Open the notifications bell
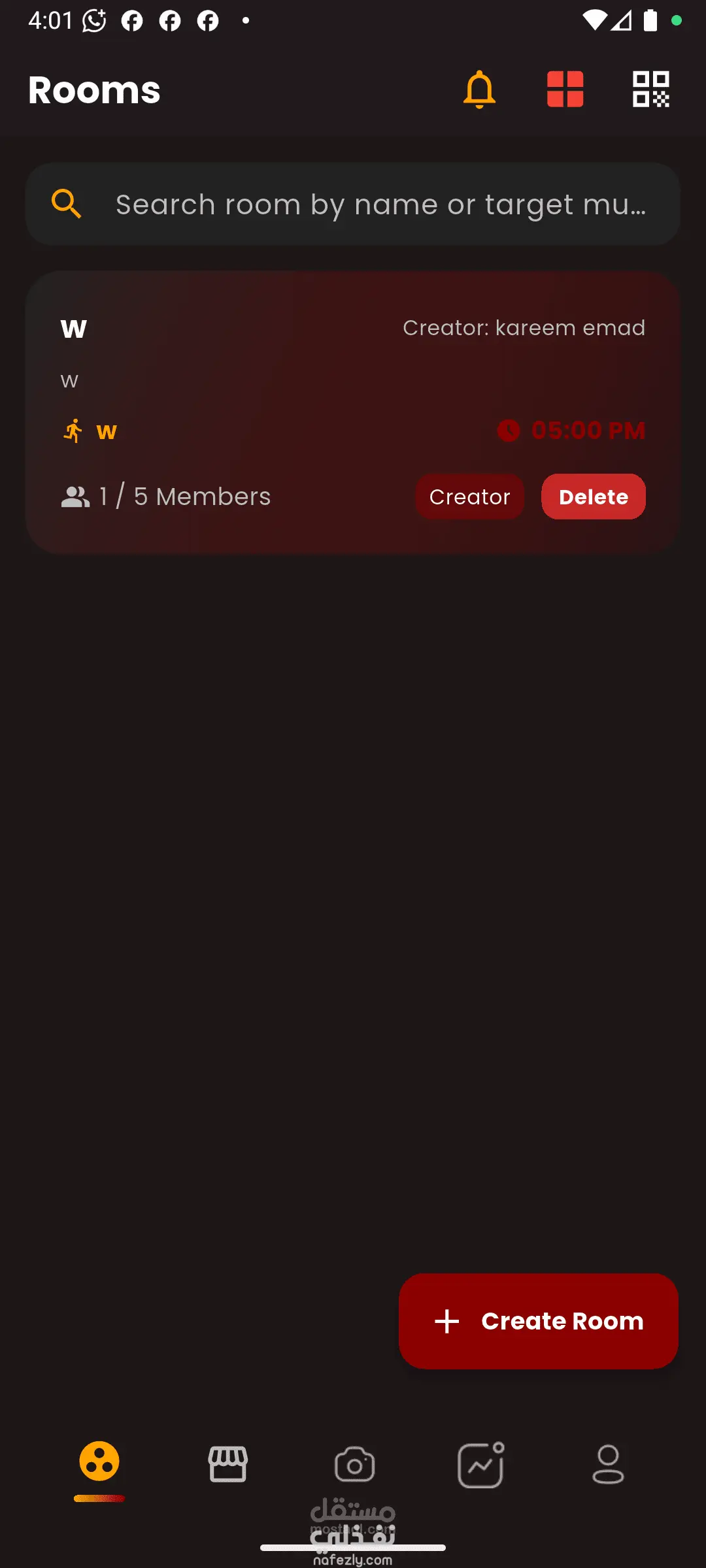 coord(479,89)
